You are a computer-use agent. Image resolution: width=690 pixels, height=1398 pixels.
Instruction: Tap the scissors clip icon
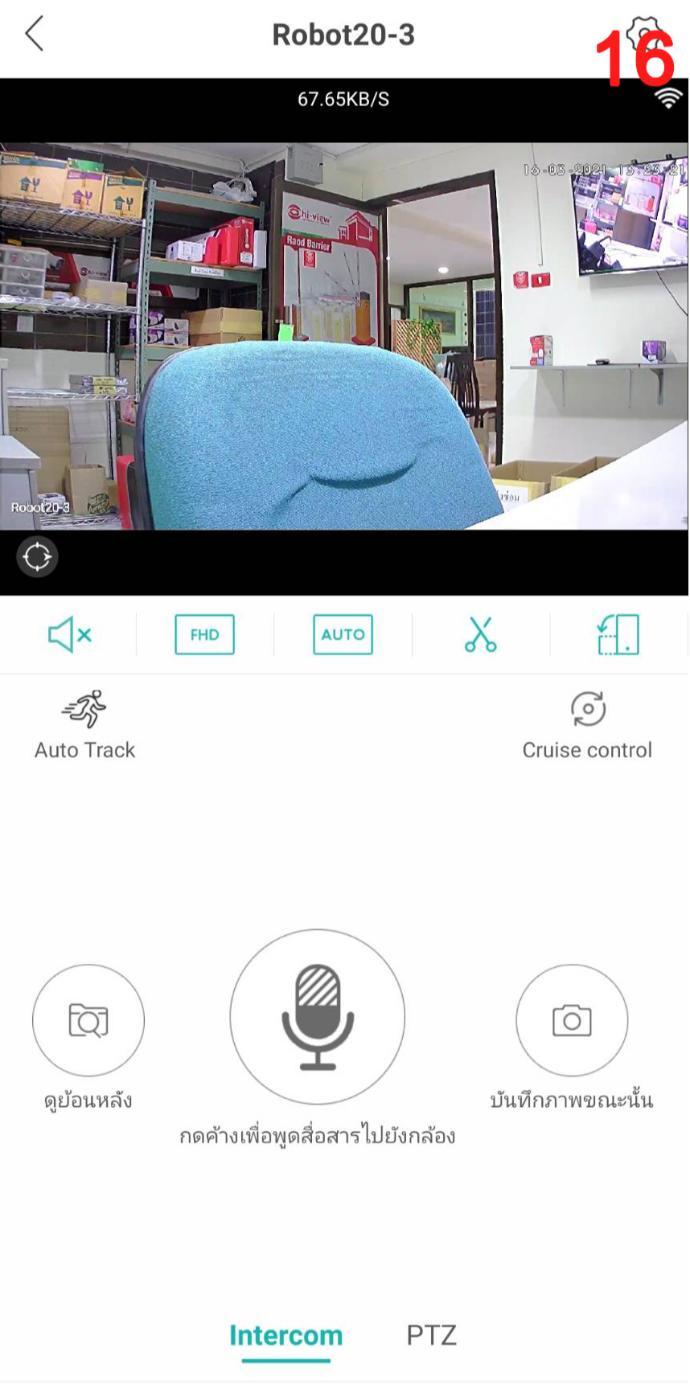click(x=480, y=635)
